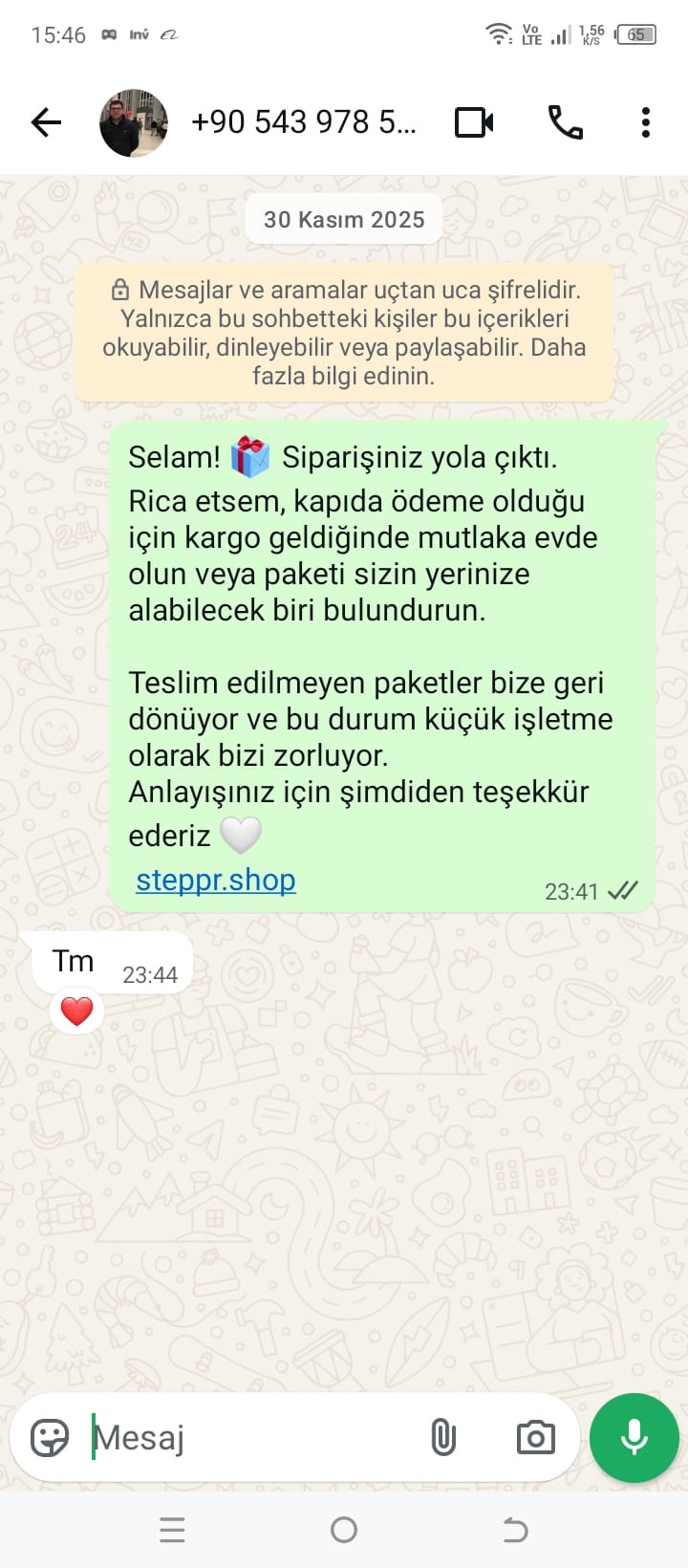Go back to the chat list
The width and height of the screenshot is (688, 1568).
(x=46, y=122)
